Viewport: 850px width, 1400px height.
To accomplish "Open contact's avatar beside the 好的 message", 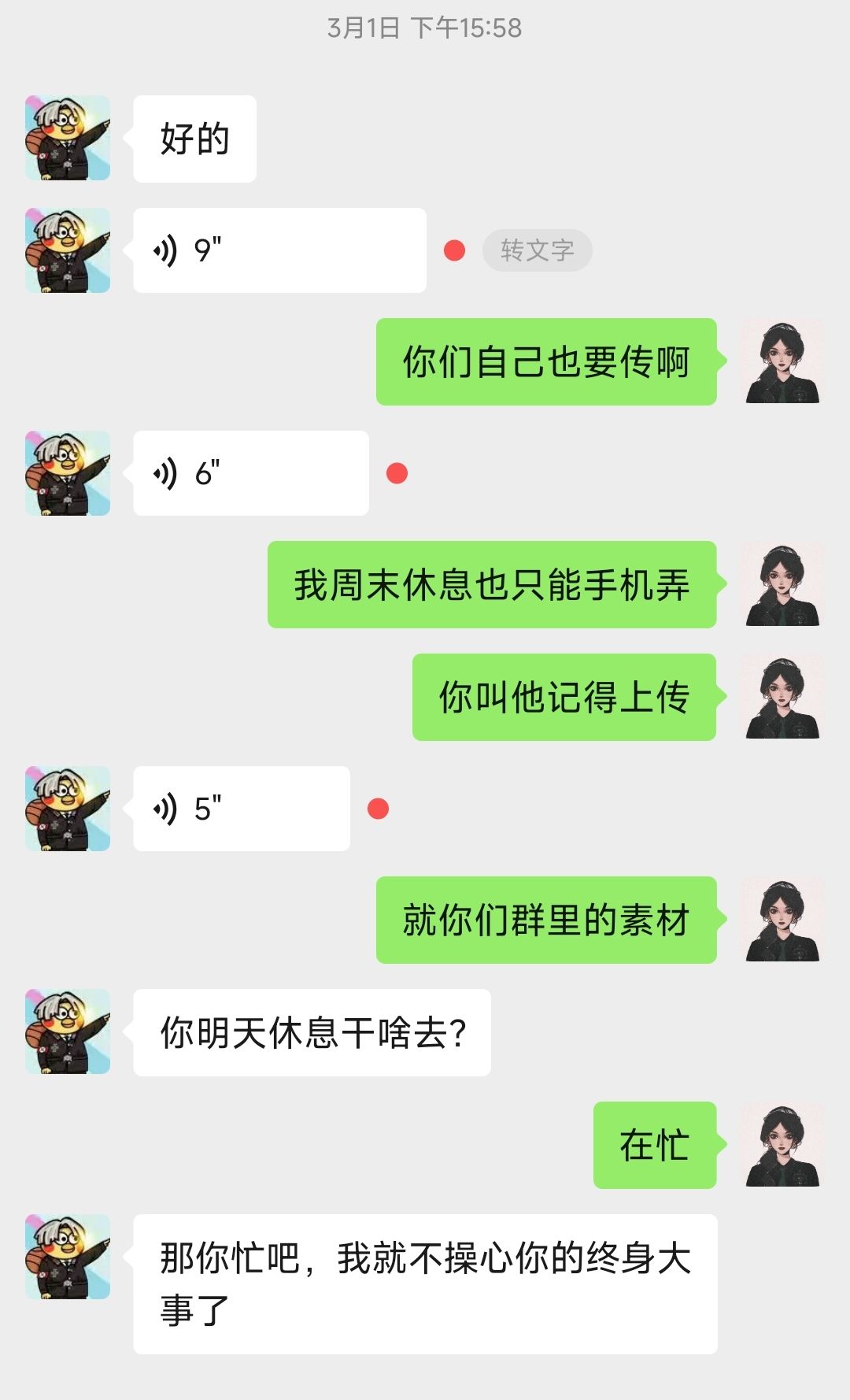I will click(68, 138).
